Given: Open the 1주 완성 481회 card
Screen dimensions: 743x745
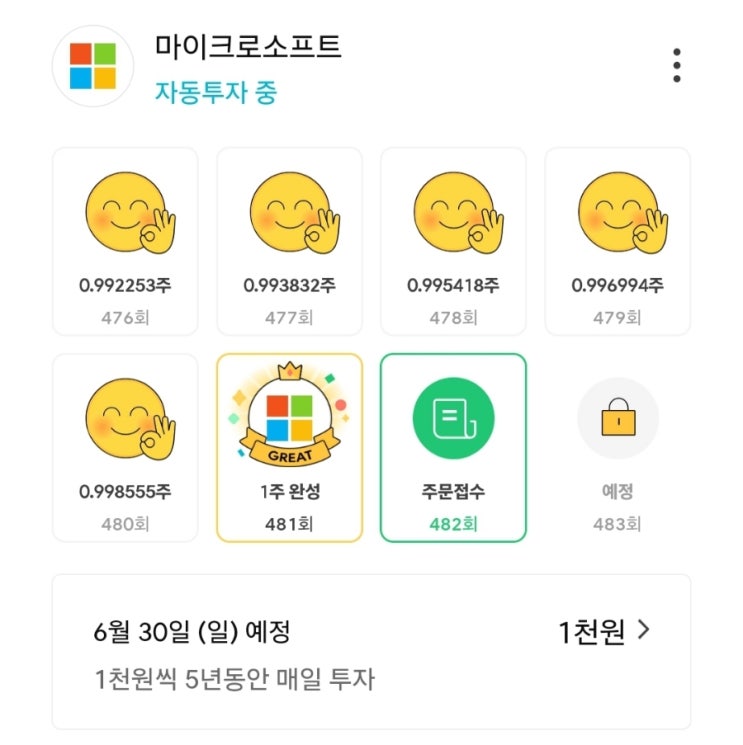Looking at the screenshot, I should pyautogui.click(x=289, y=447).
